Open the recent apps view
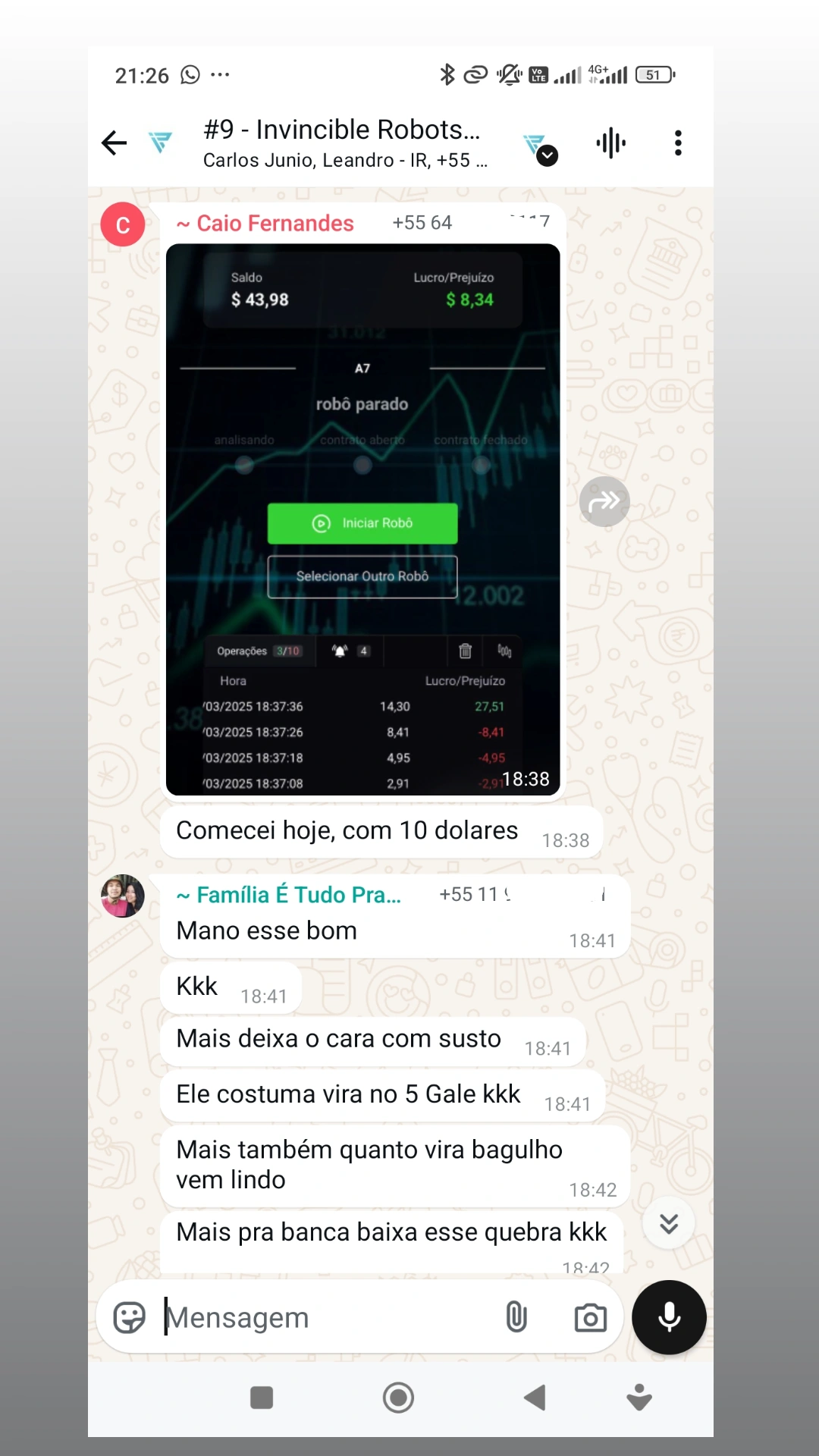This screenshot has height=1456, width=819. tap(262, 1397)
